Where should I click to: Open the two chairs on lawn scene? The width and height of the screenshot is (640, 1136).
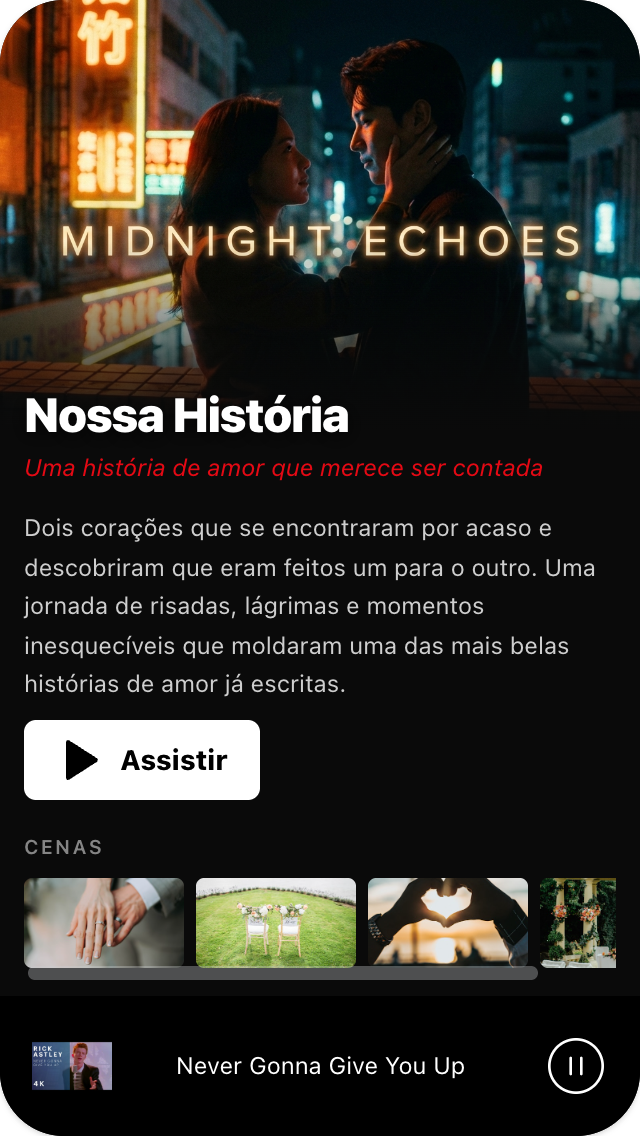pyautogui.click(x=276, y=921)
